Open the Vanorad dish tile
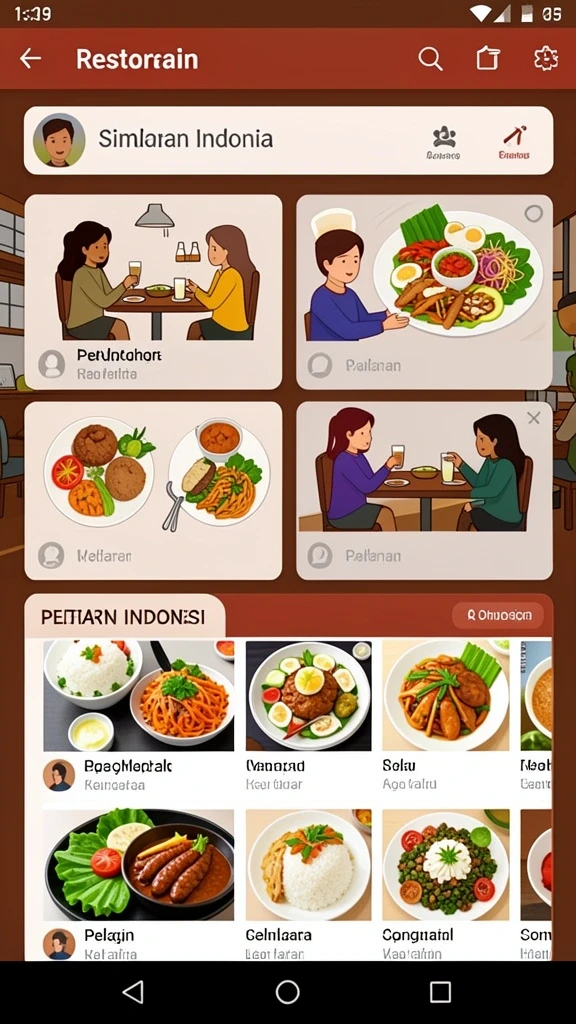This screenshot has width=576, height=1024. click(x=308, y=716)
